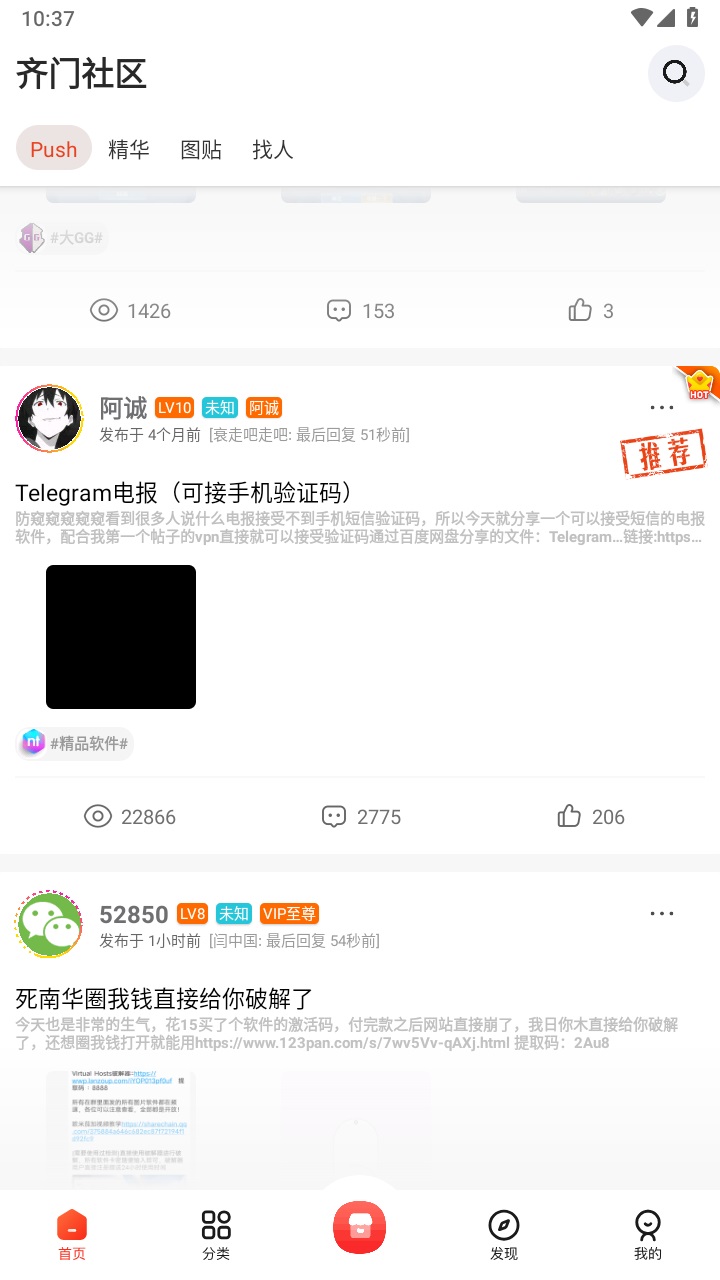Switch to the 精华 tab
The height and width of the screenshot is (1280, 720).
(x=129, y=148)
